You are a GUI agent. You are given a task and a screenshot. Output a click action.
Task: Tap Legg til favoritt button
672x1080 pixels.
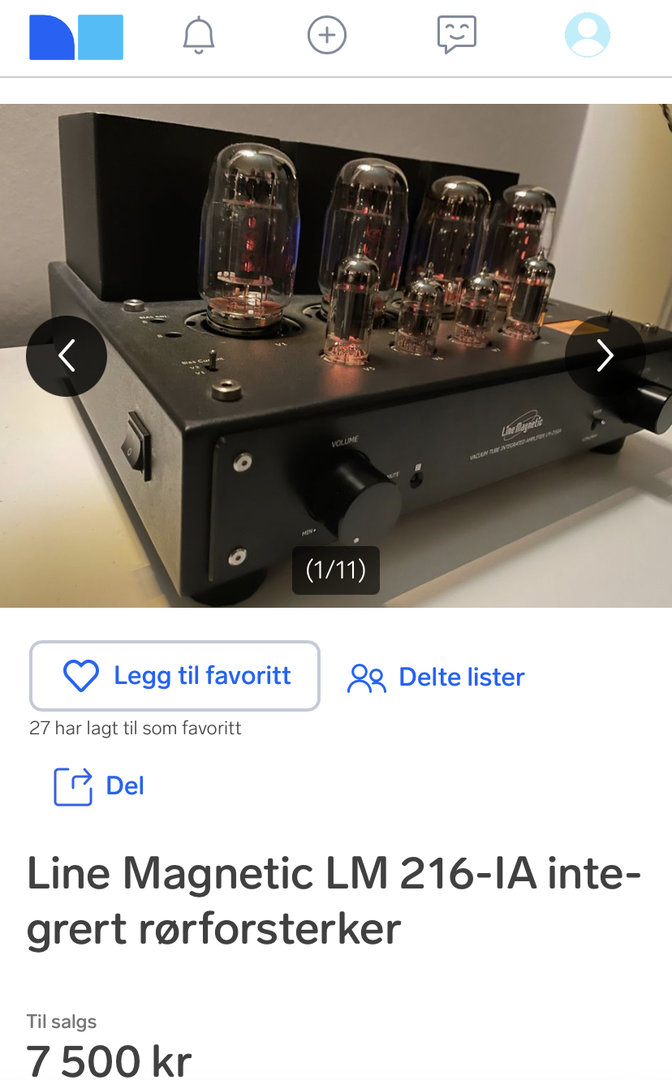click(175, 676)
